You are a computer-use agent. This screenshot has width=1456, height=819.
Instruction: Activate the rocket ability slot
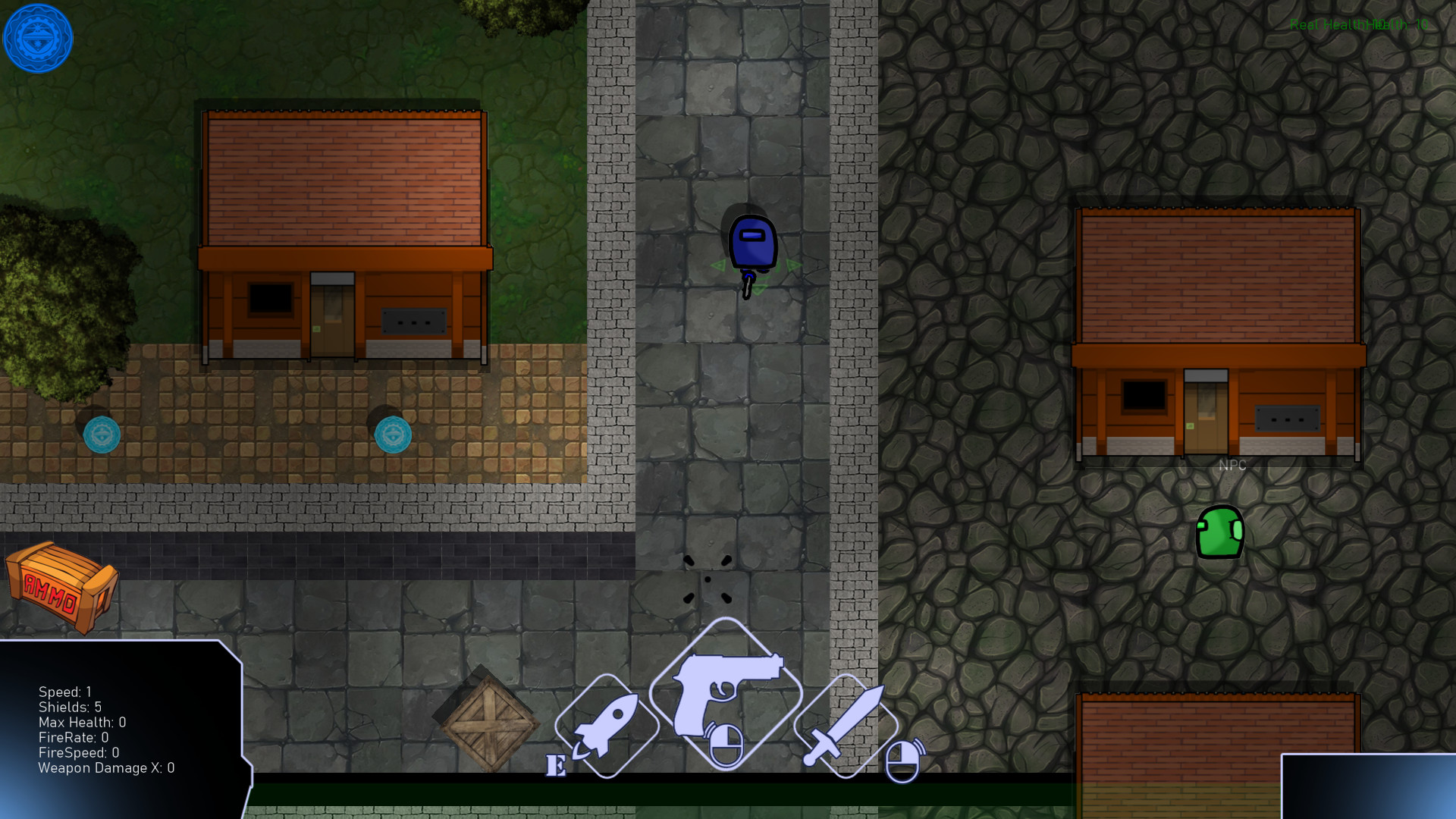click(x=607, y=726)
